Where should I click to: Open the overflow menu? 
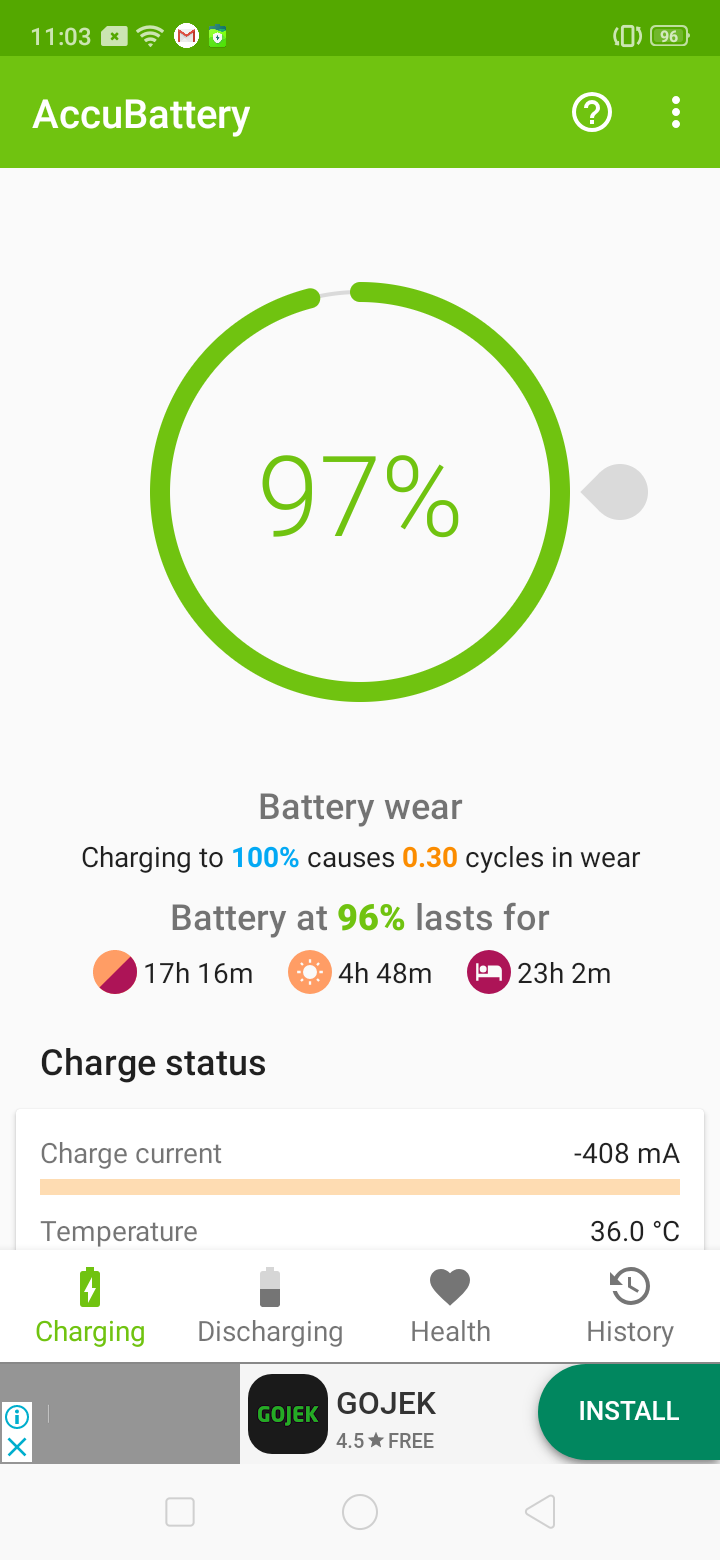675,112
